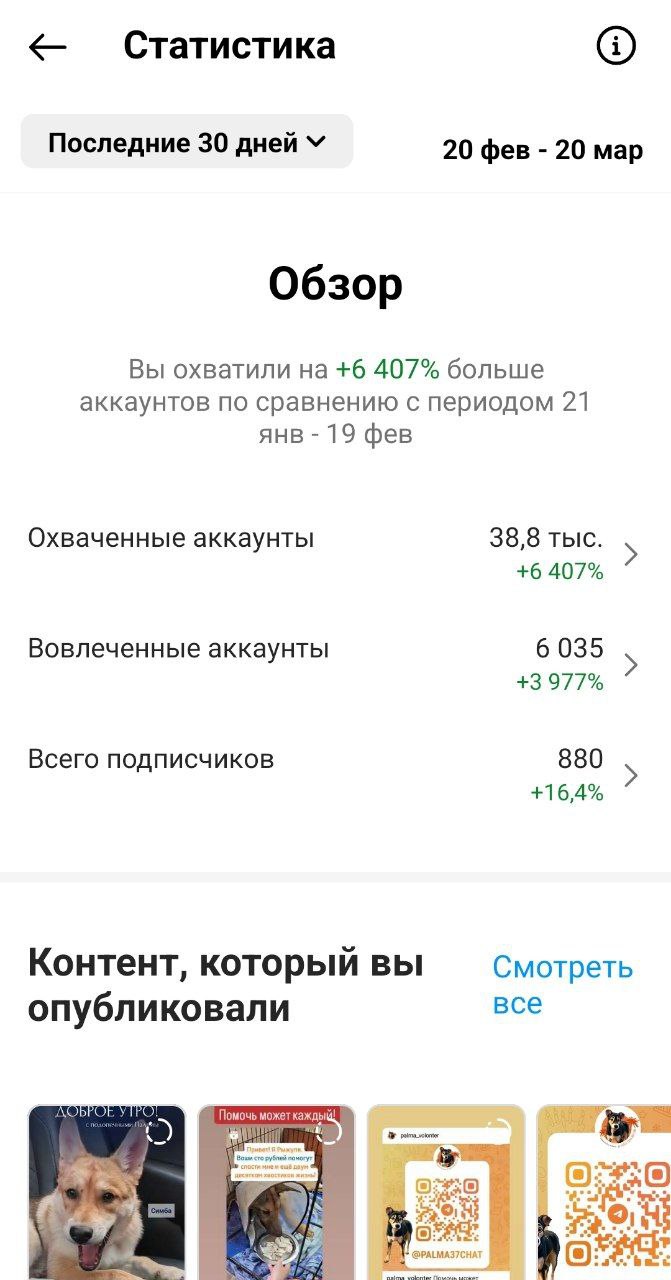Open the @PALMA37CHAT story thumbnail
Screen dimensions: 671x1280
coord(446,1190)
